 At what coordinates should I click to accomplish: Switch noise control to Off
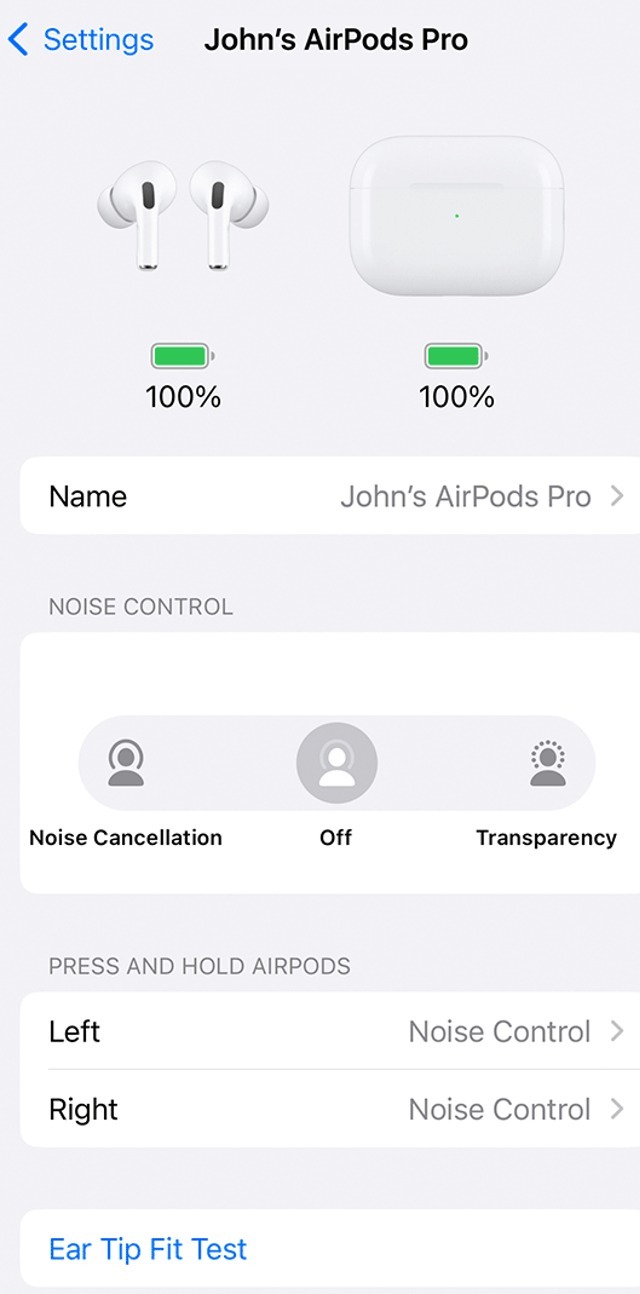(x=336, y=765)
